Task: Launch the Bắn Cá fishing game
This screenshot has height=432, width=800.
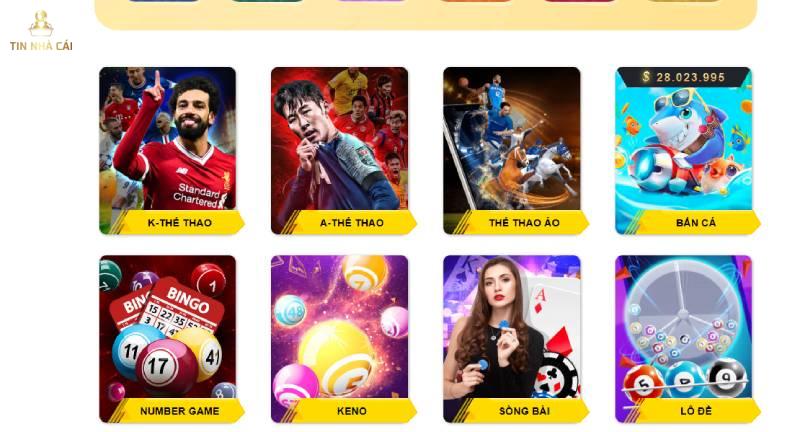Action: pyautogui.click(x=683, y=150)
